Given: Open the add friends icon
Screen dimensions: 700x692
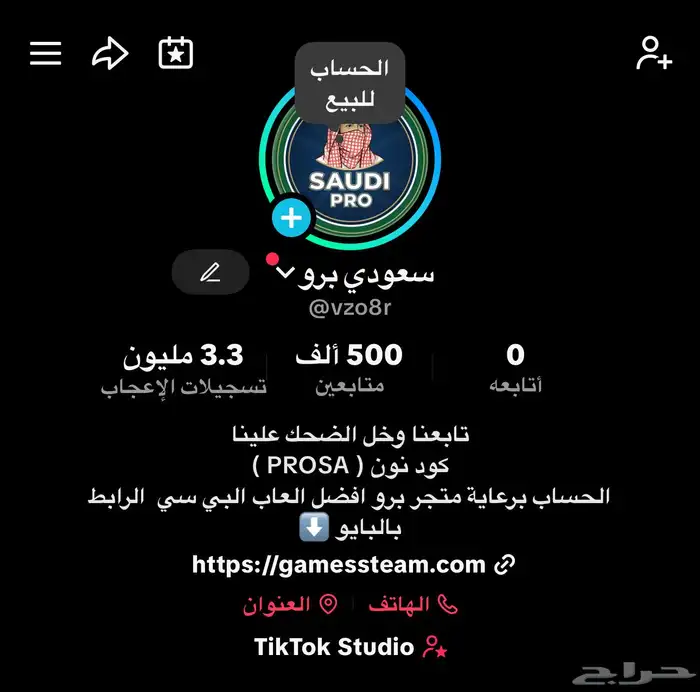Looking at the screenshot, I should tap(653, 53).
